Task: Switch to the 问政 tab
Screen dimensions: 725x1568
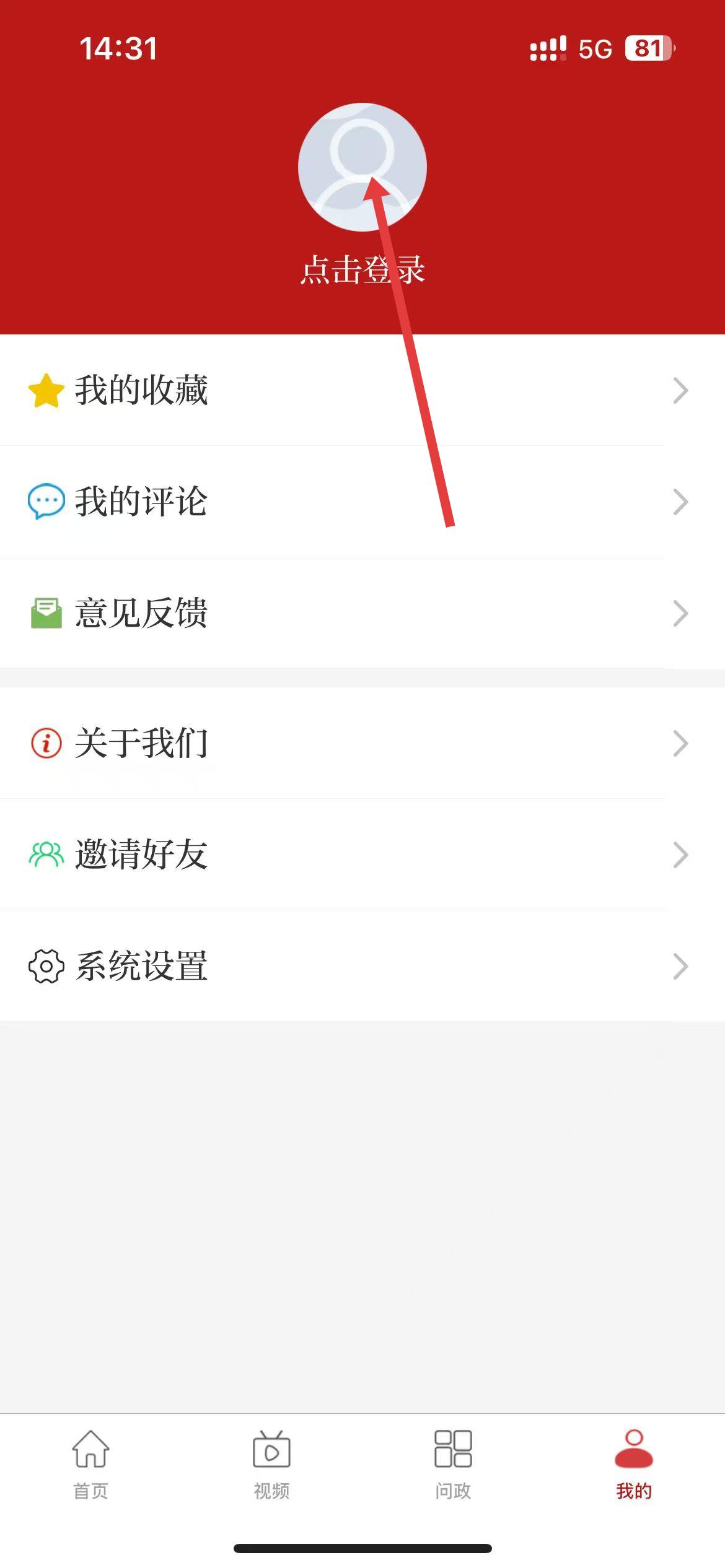Action: (453, 1465)
